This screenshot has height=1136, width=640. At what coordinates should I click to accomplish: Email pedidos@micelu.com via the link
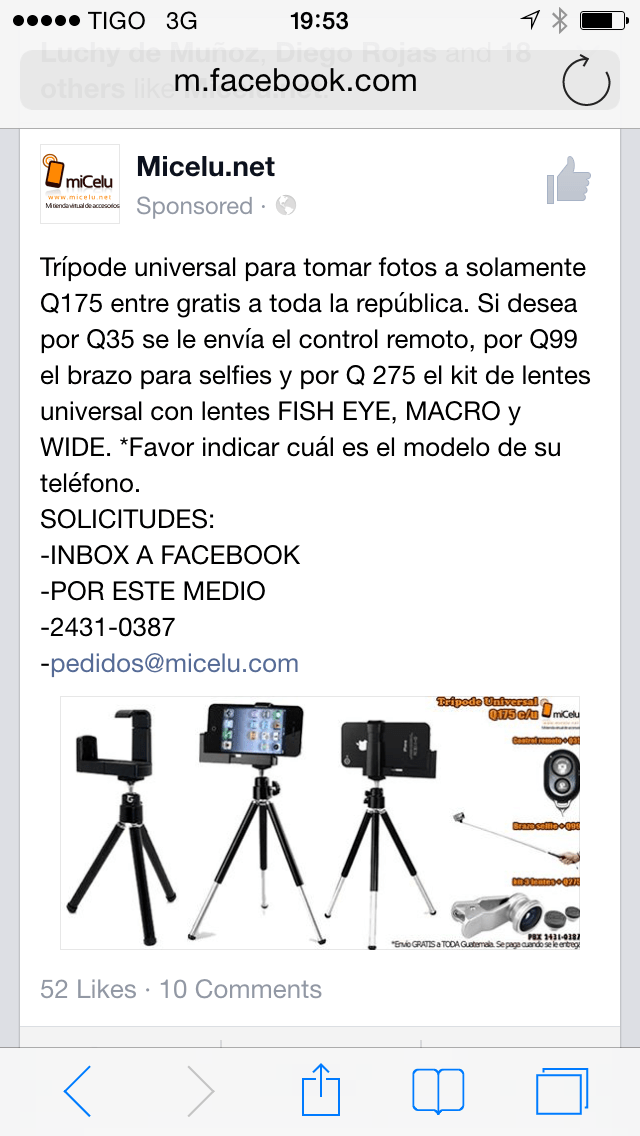(x=174, y=663)
